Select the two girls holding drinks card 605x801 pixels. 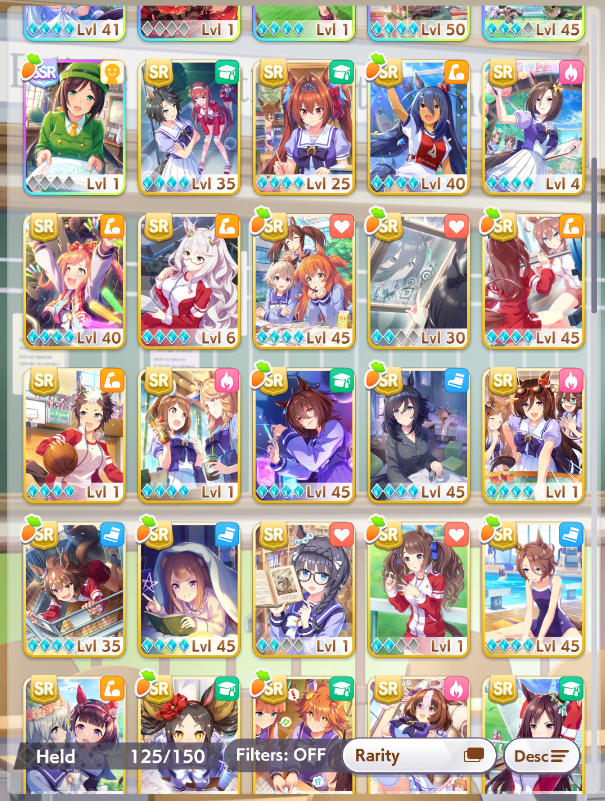point(189,436)
